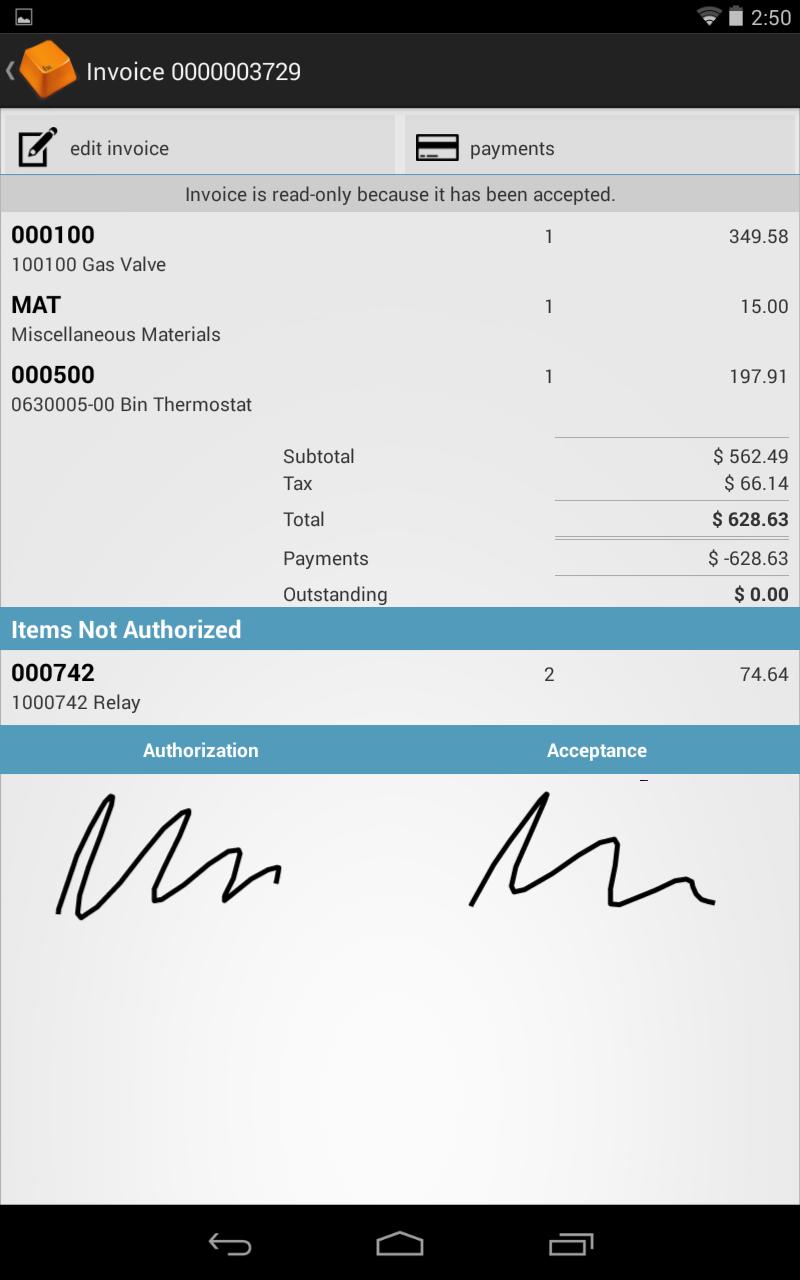The height and width of the screenshot is (1280, 800).
Task: Open the 000100 Gas Valve line item
Action: [x=400, y=249]
